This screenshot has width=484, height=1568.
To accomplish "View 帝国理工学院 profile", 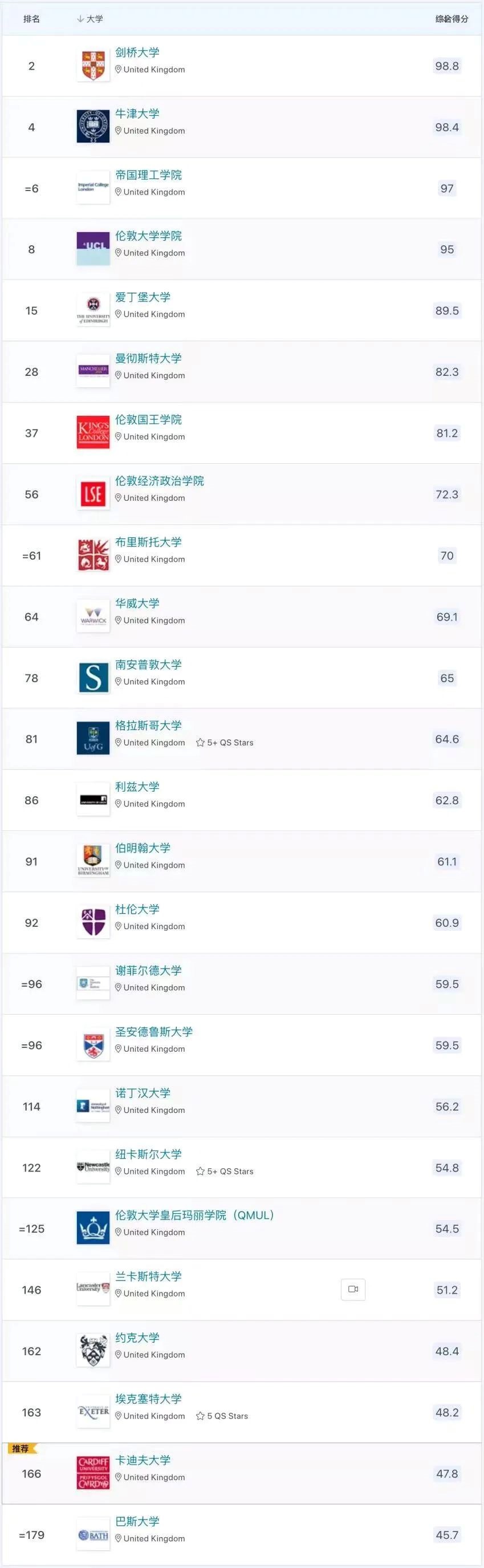I will click(x=148, y=175).
